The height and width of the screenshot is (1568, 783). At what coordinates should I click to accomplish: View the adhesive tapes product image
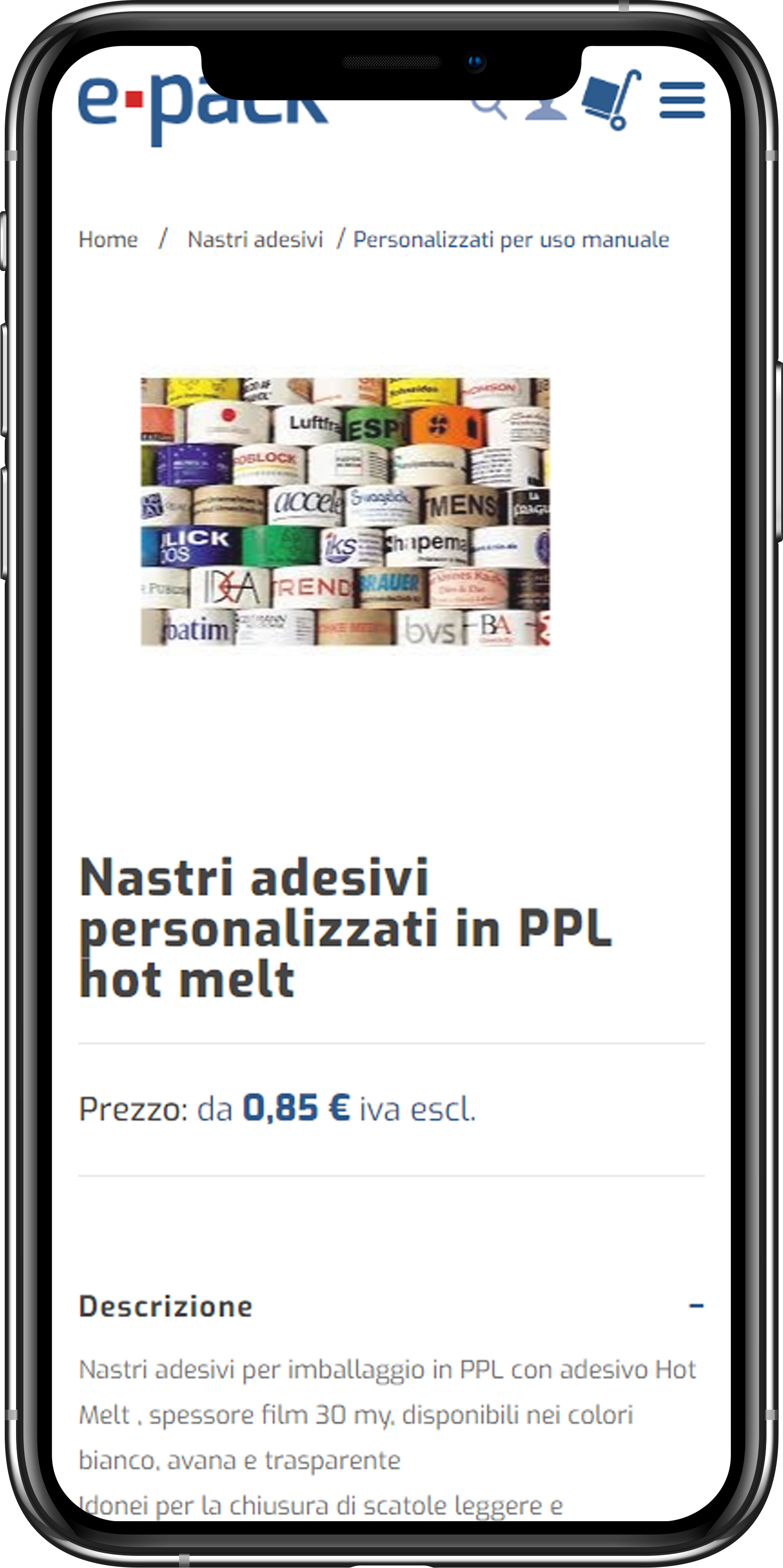[345, 511]
